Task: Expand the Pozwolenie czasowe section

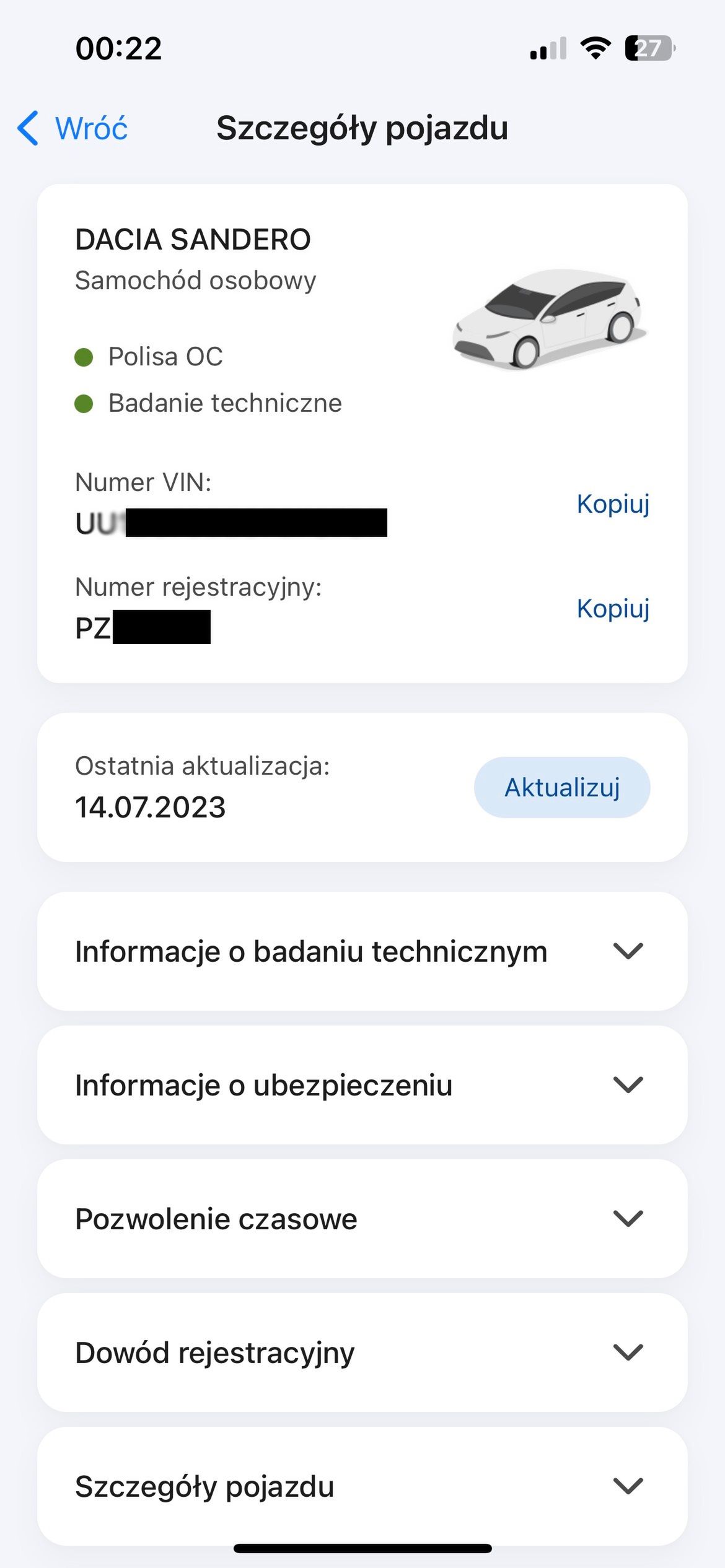Action: tap(362, 1219)
